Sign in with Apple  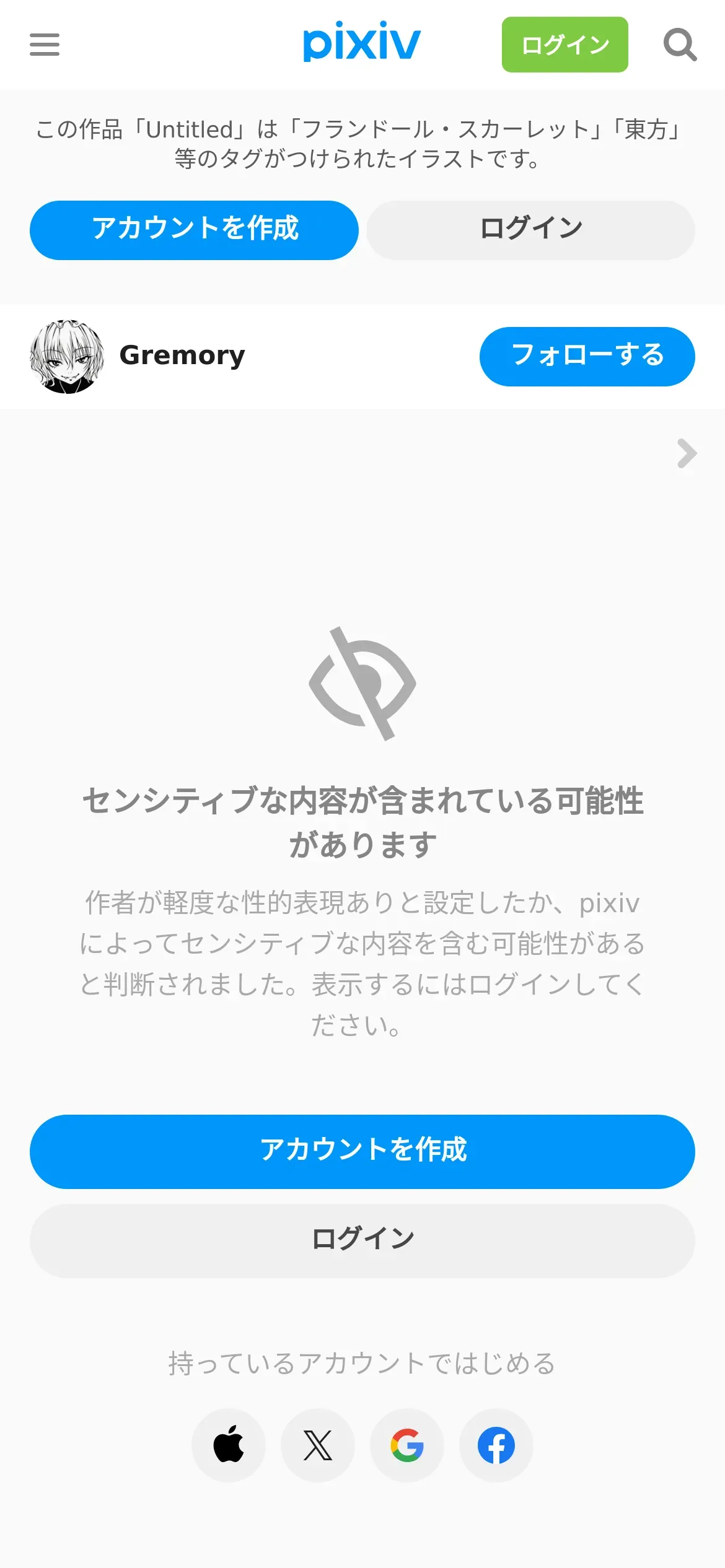(229, 1445)
